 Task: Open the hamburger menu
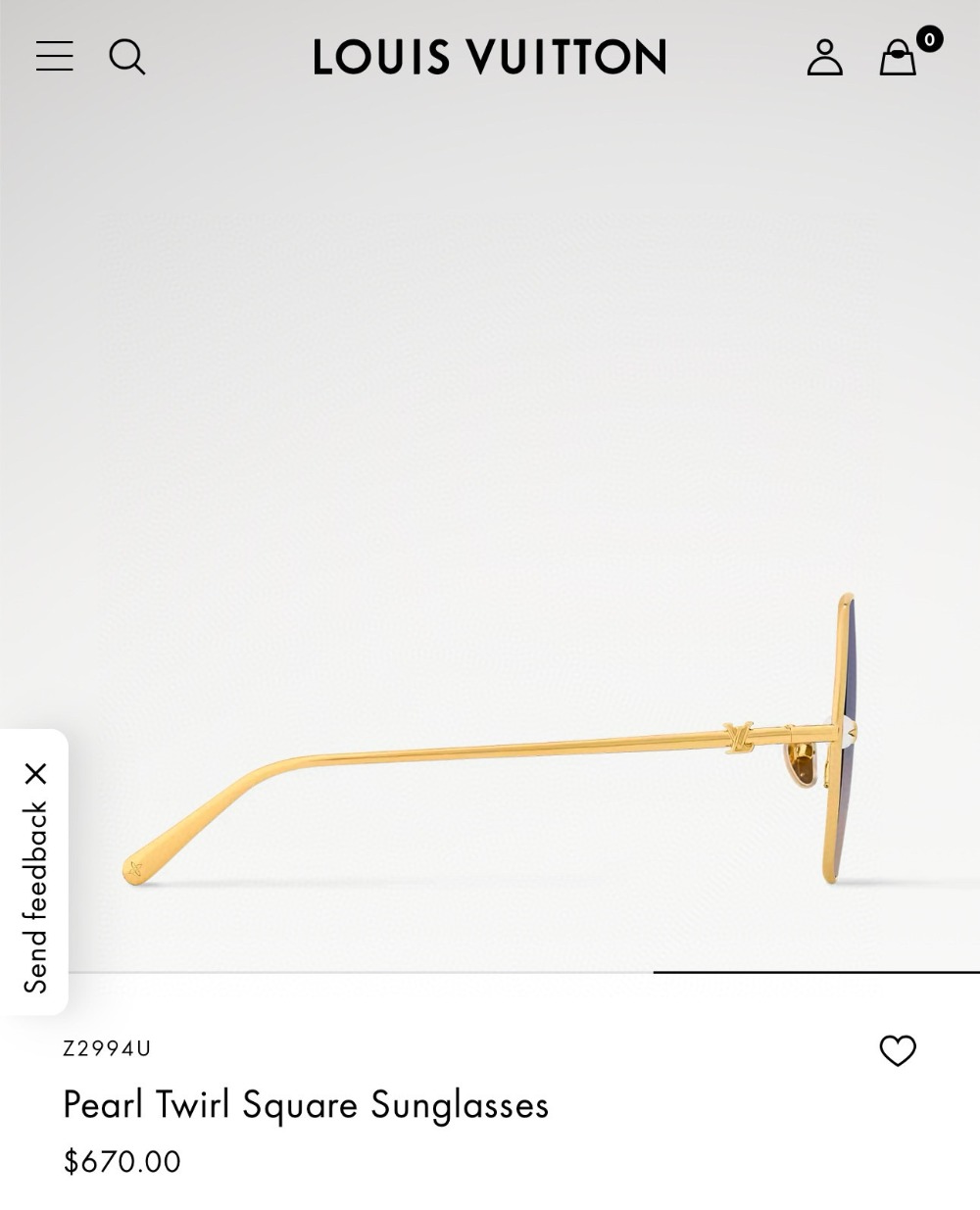pos(55,57)
